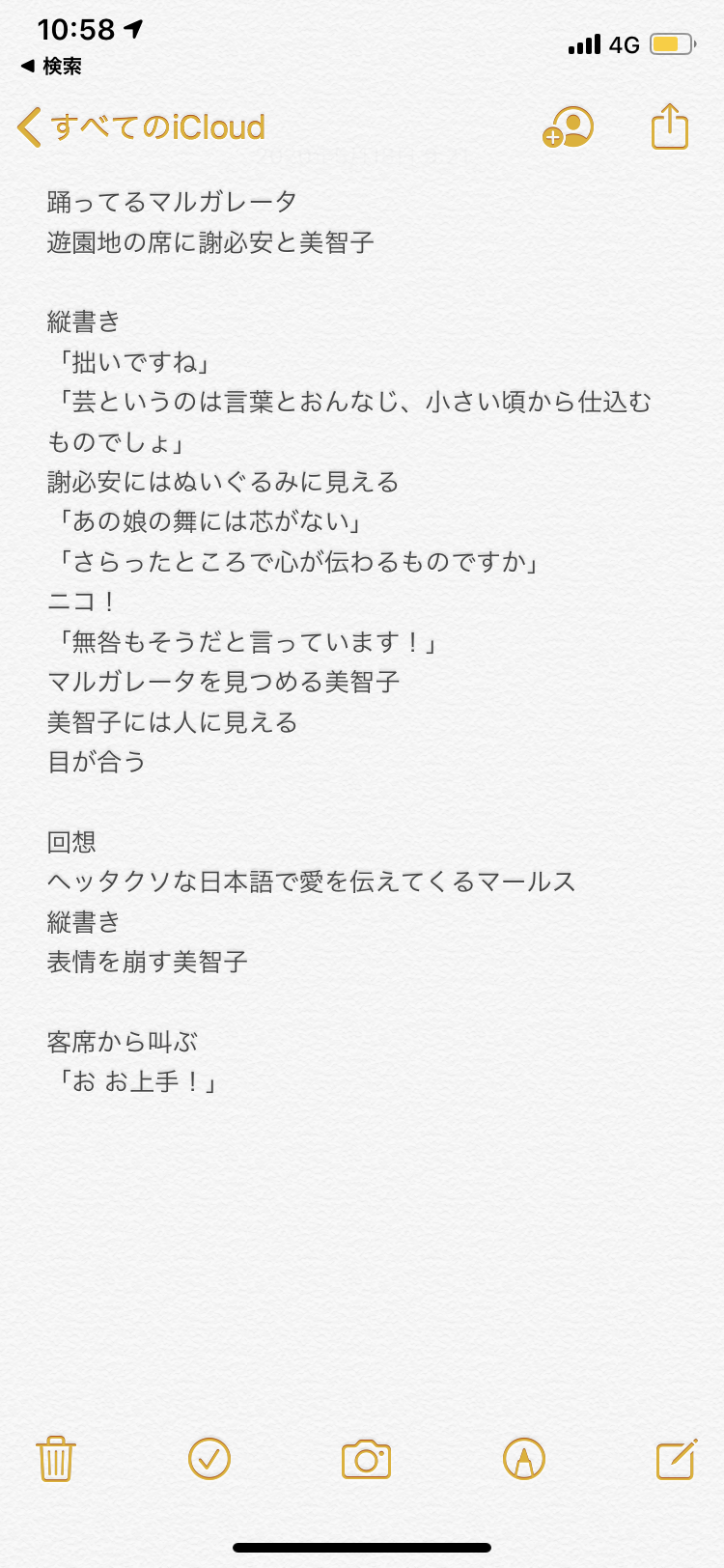Delete this note with trash icon
The image size is (724, 1568).
pyautogui.click(x=56, y=1458)
